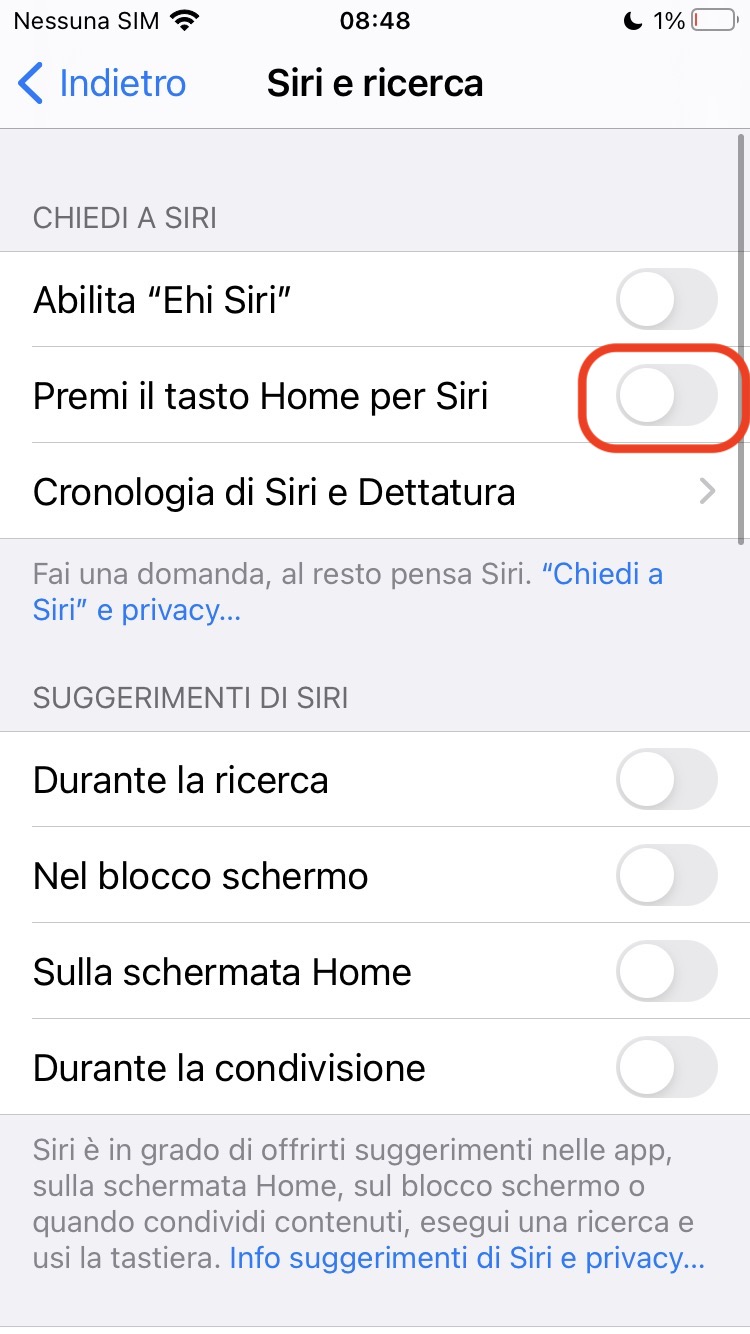Toggle Durante la ricerca suggestions

[667, 780]
